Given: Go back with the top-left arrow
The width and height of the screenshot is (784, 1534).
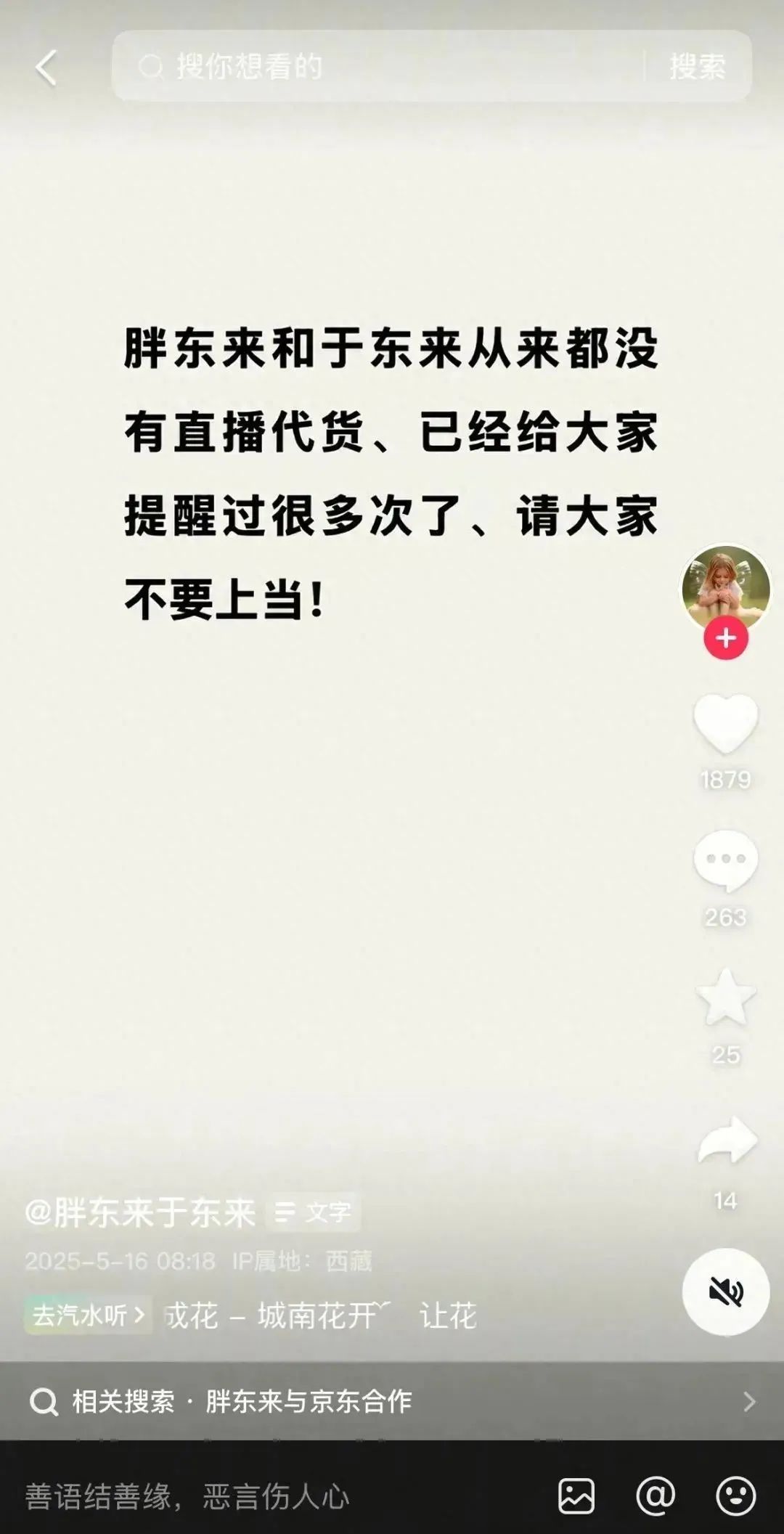Looking at the screenshot, I should 46,68.
